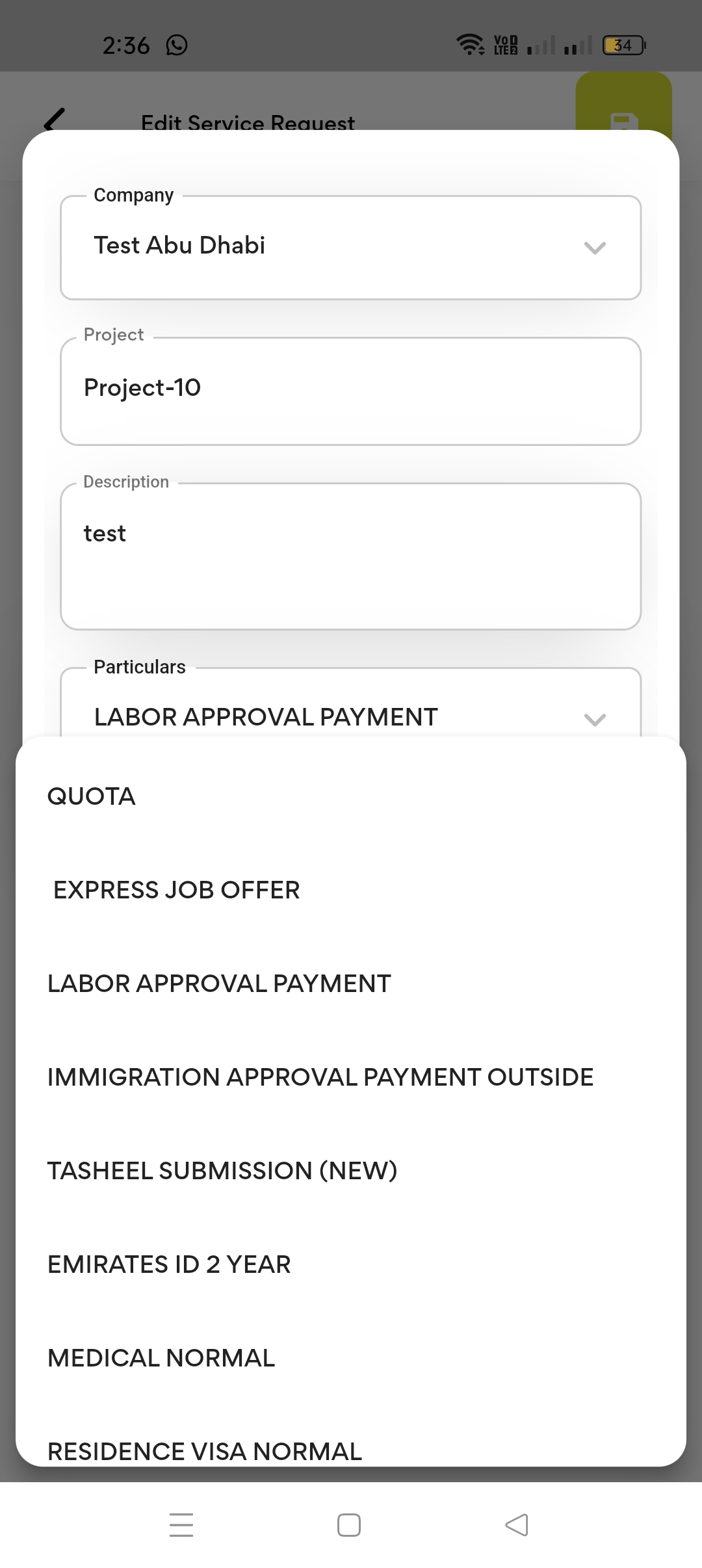The height and width of the screenshot is (1568, 702).
Task: Choose TASHEEL SUBMISSION (NEW)
Action: (222, 1171)
